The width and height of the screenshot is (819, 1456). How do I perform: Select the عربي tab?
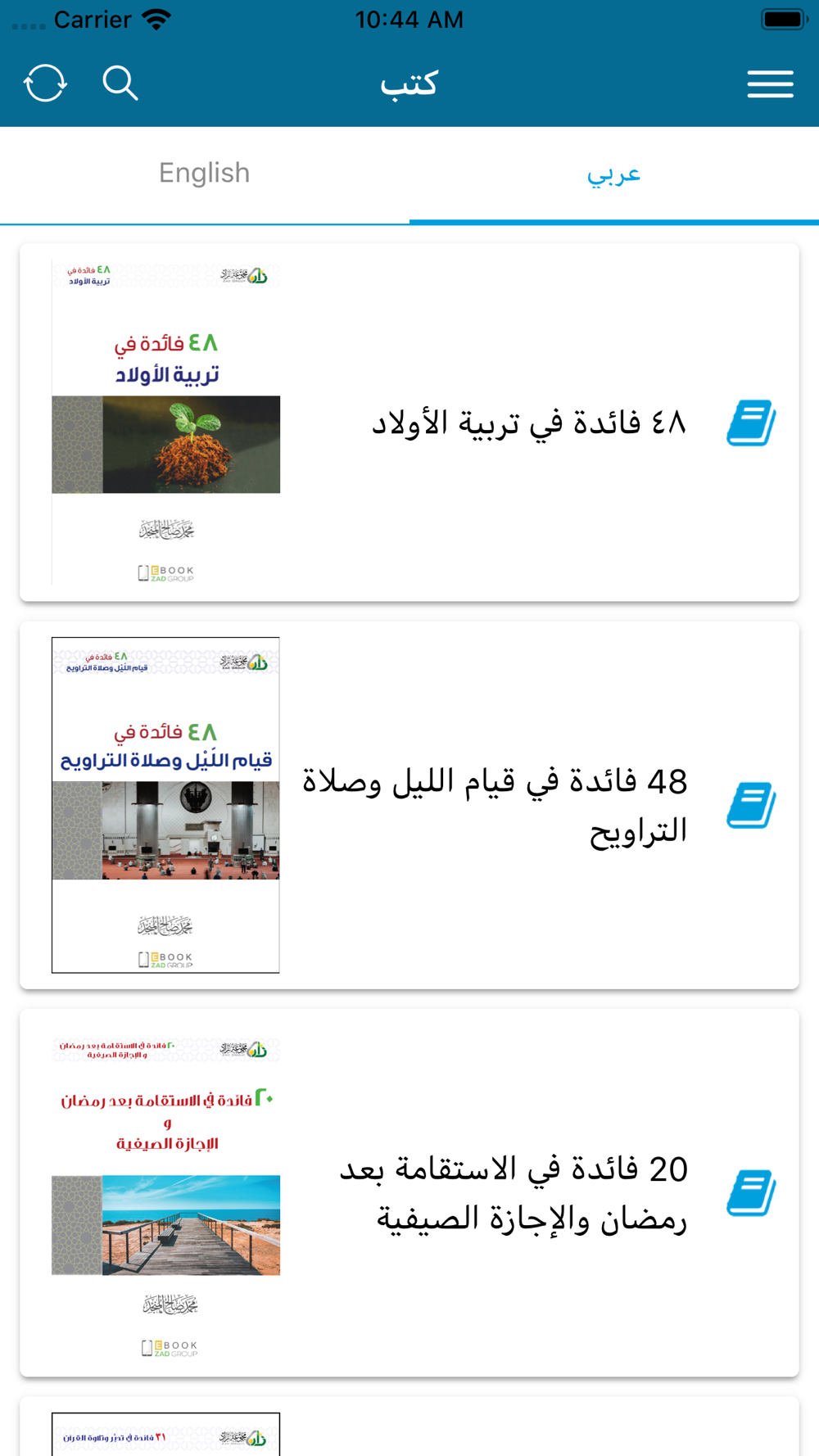click(614, 174)
